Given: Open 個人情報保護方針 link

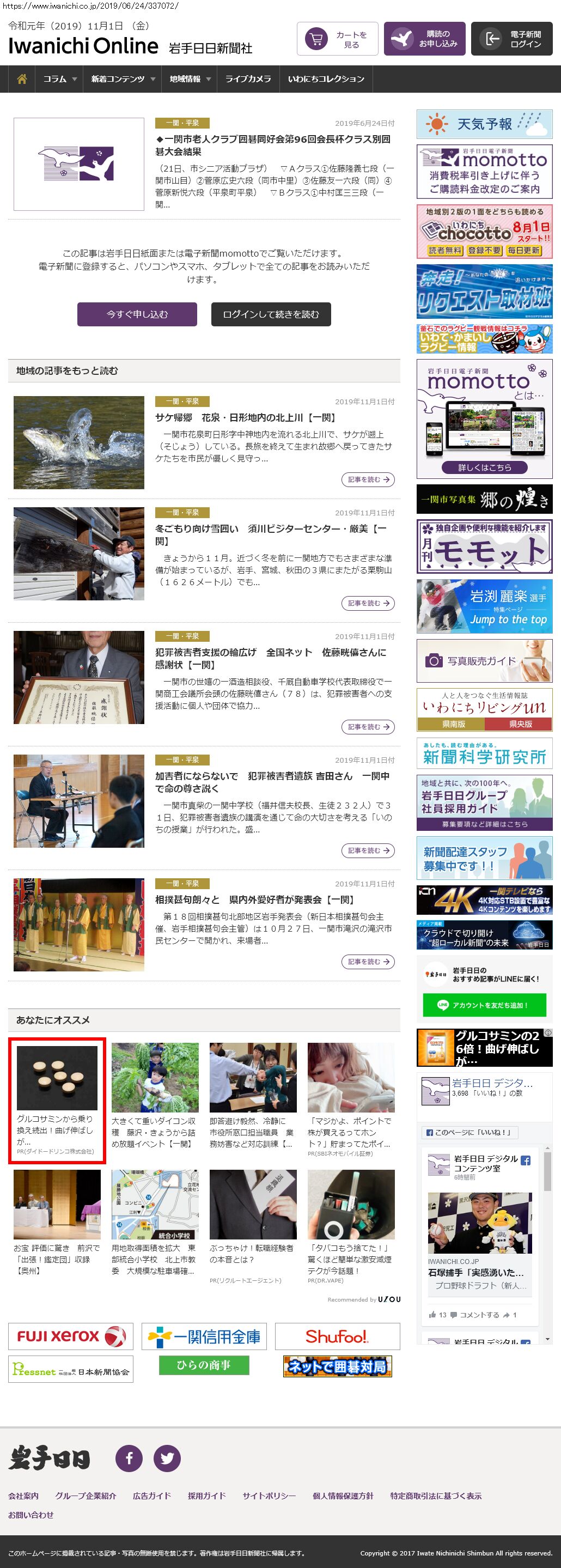Looking at the screenshot, I should (x=343, y=1496).
